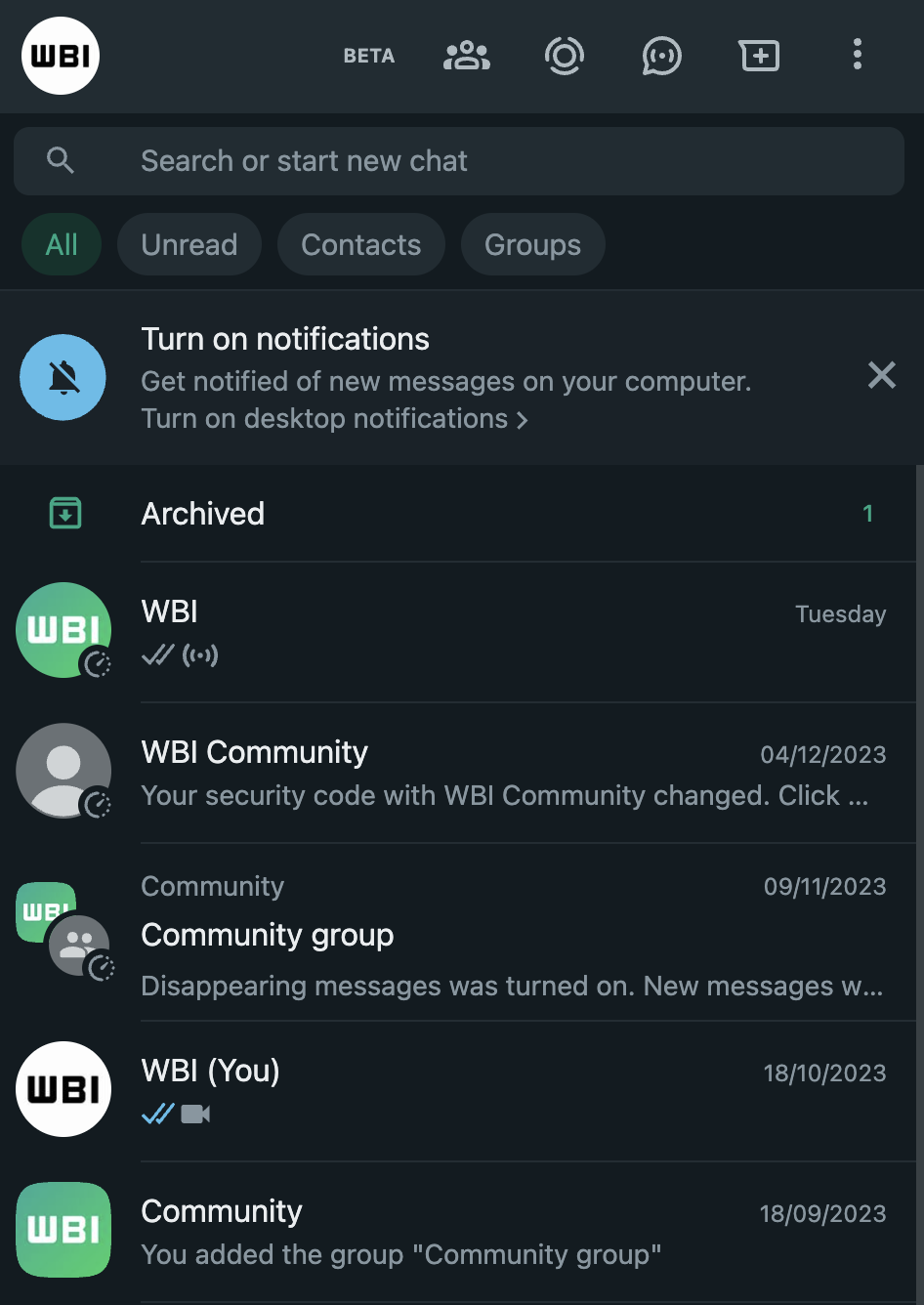
Task: Open the Channels icon
Action: point(661,56)
